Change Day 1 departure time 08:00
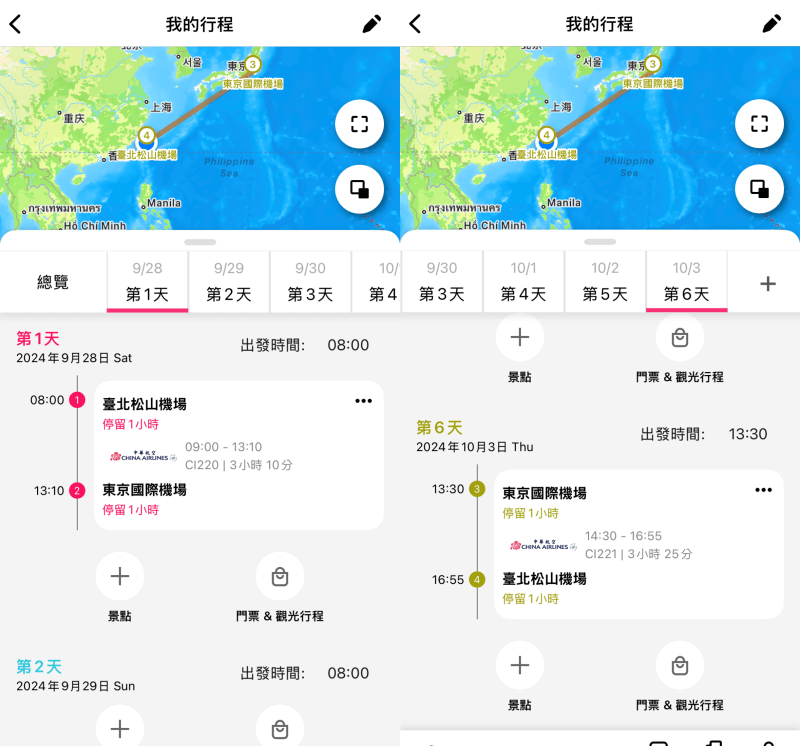The width and height of the screenshot is (800, 746). pyautogui.click(x=348, y=345)
